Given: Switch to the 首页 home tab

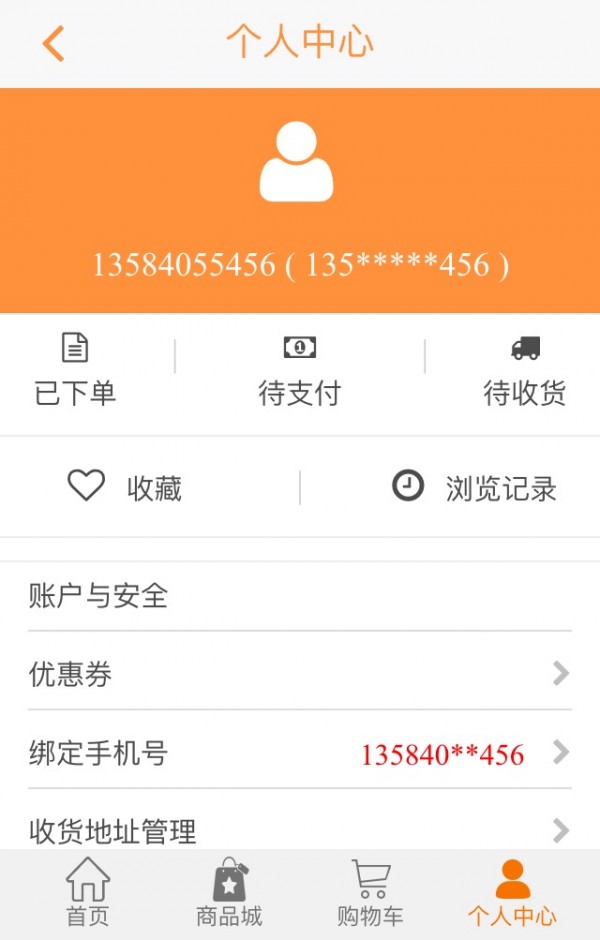Looking at the screenshot, I should pyautogui.click(x=88, y=893).
